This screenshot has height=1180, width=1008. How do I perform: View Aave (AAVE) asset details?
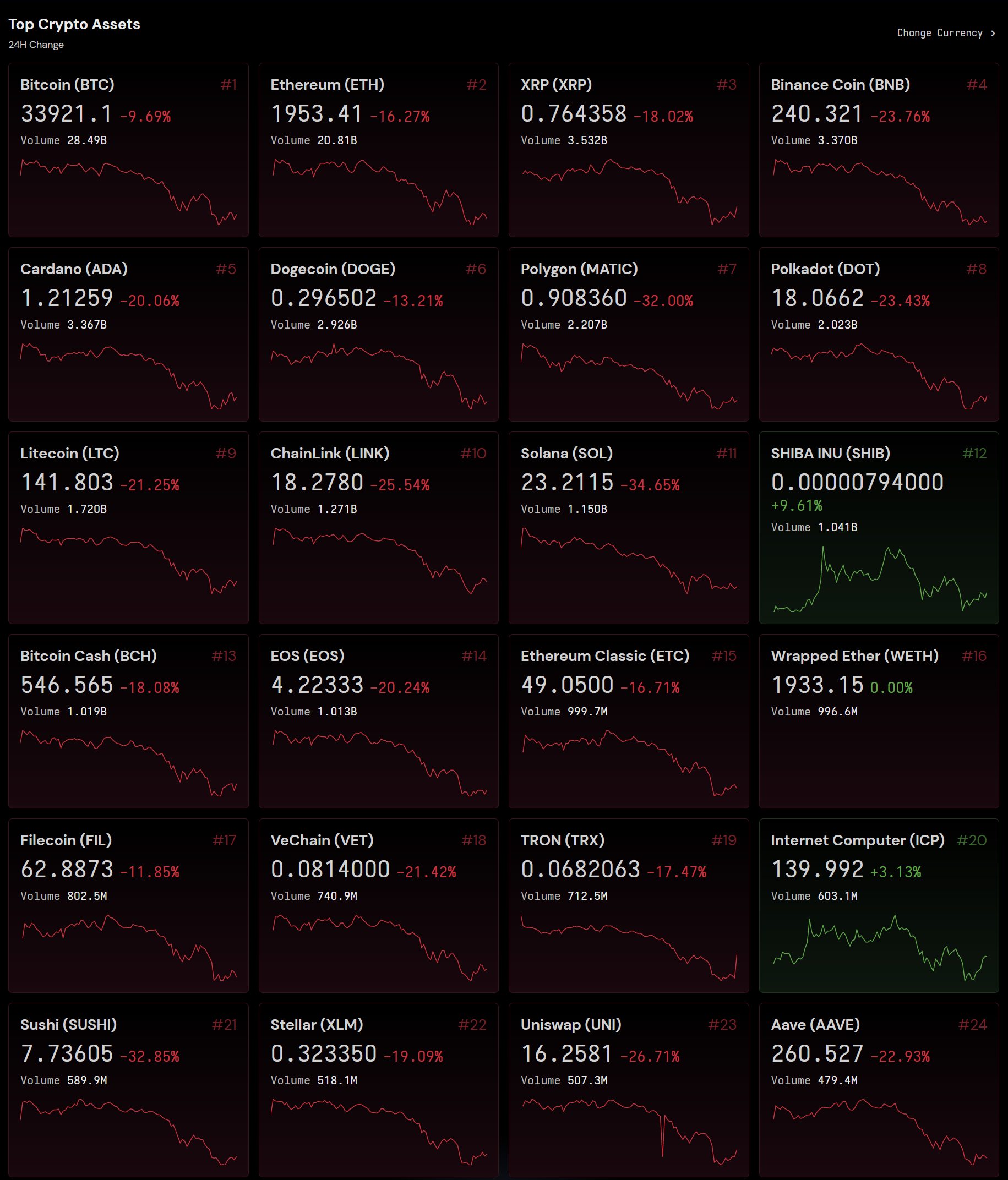tap(878, 1090)
